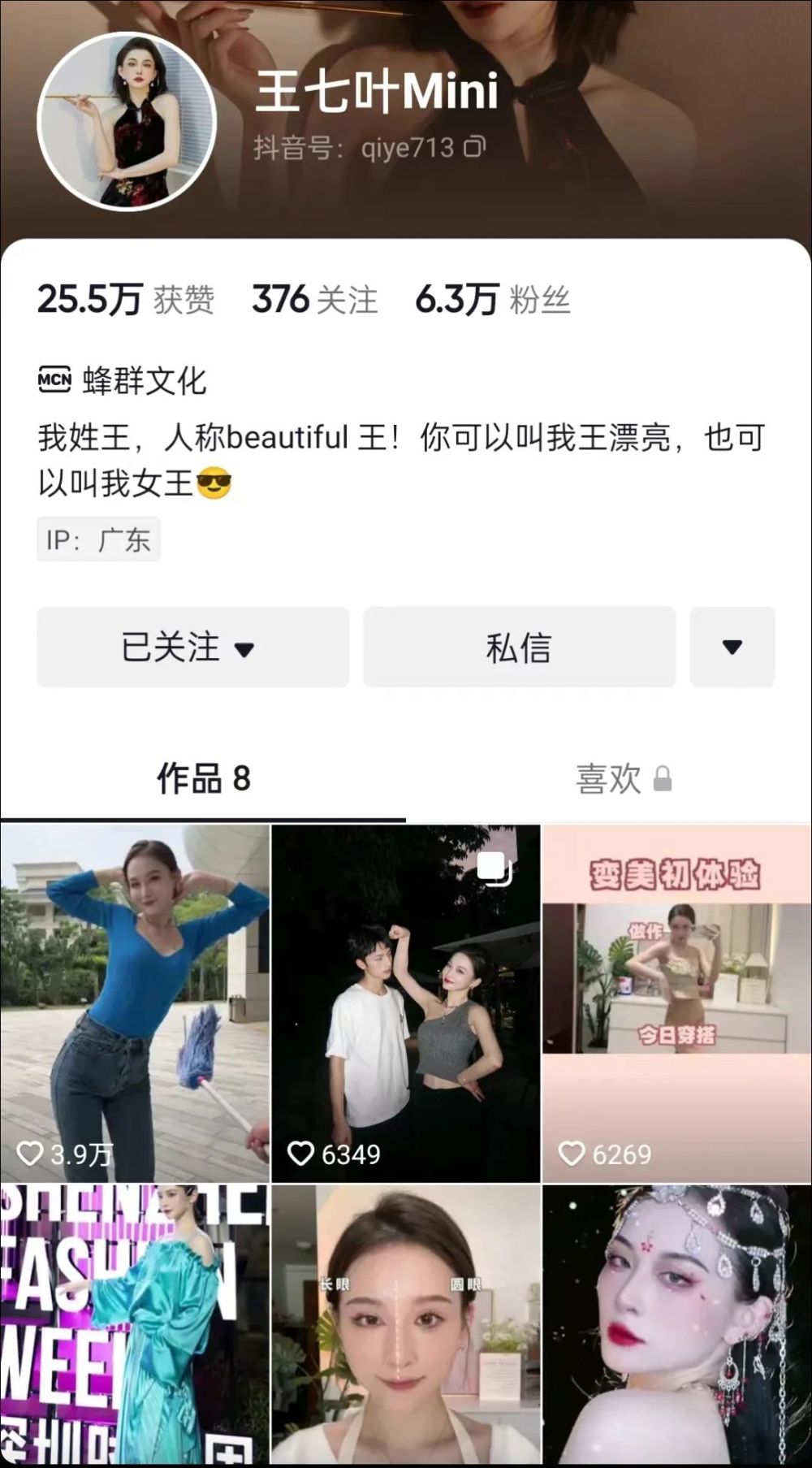View the 6.3万 粉丝 followers list
812x1468 pixels.
(x=492, y=300)
